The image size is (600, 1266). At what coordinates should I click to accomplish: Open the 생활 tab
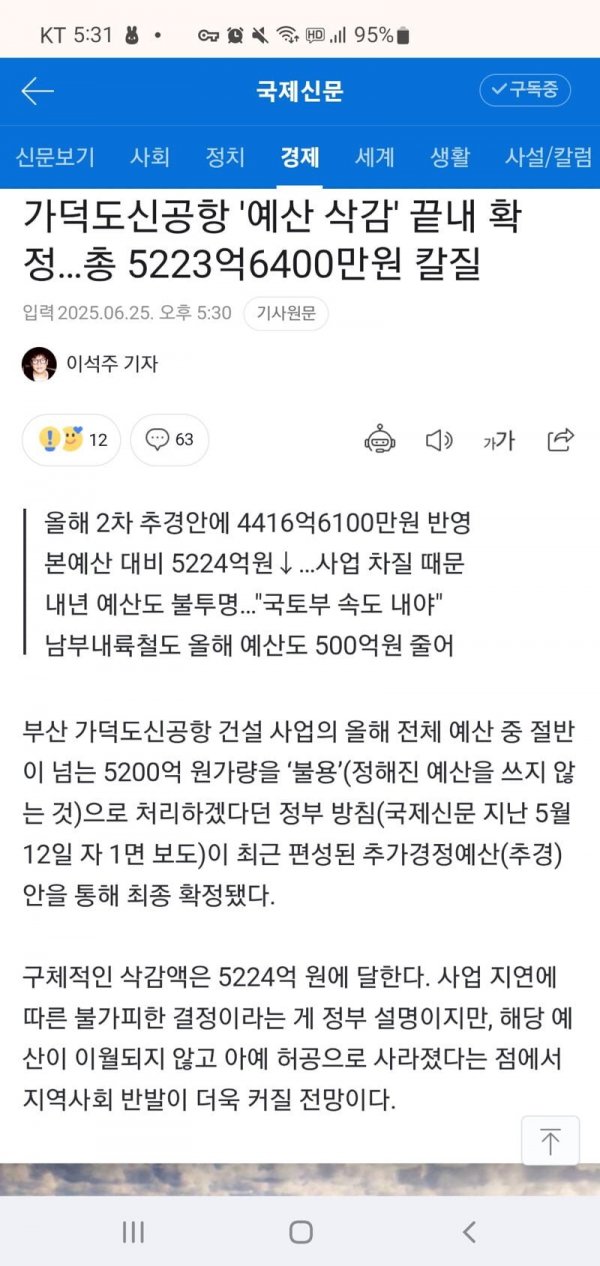(x=450, y=157)
